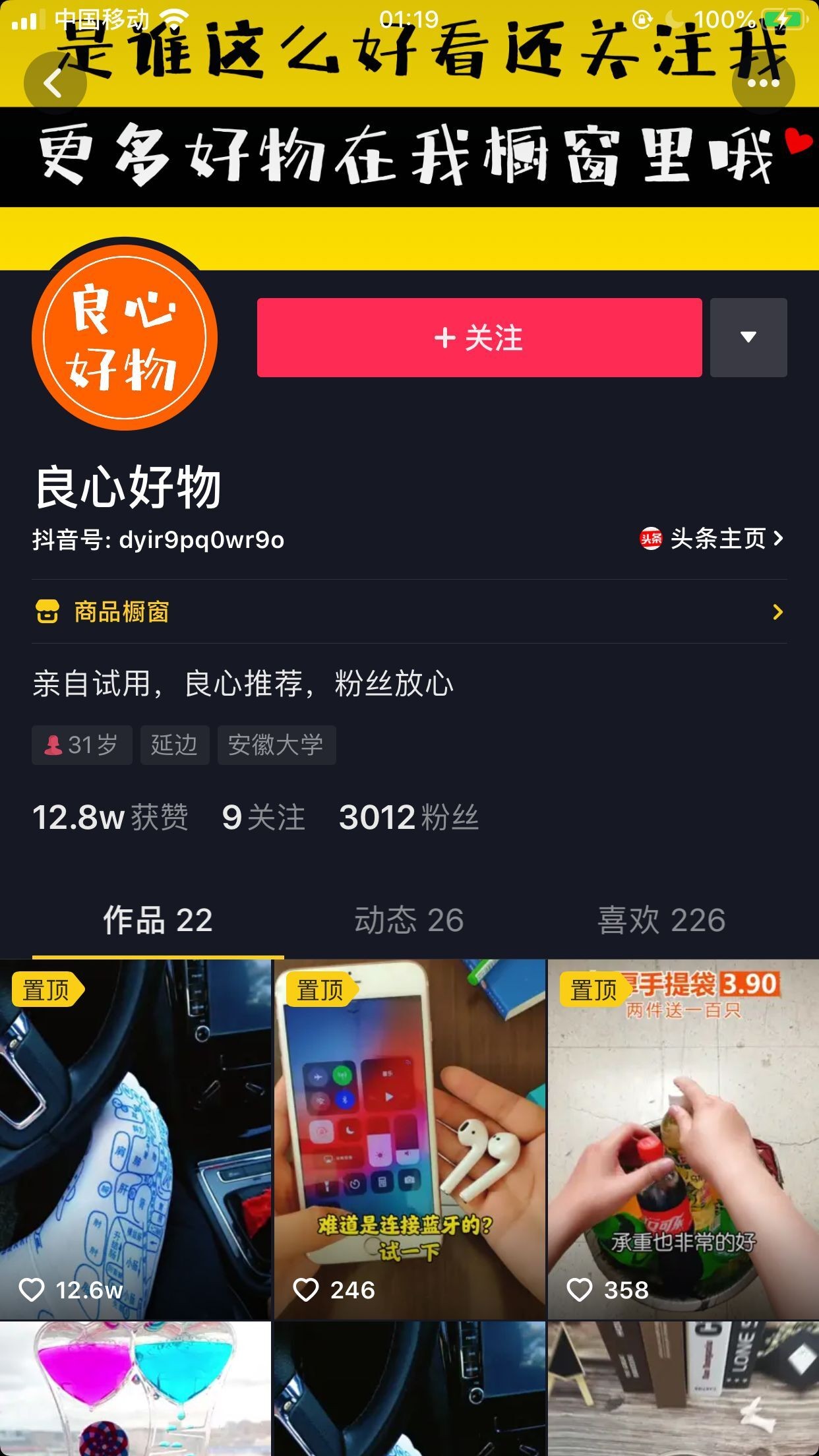Follow 良心好物 with the 关注 button
Image resolution: width=819 pixels, height=1456 pixels.
[x=479, y=338]
